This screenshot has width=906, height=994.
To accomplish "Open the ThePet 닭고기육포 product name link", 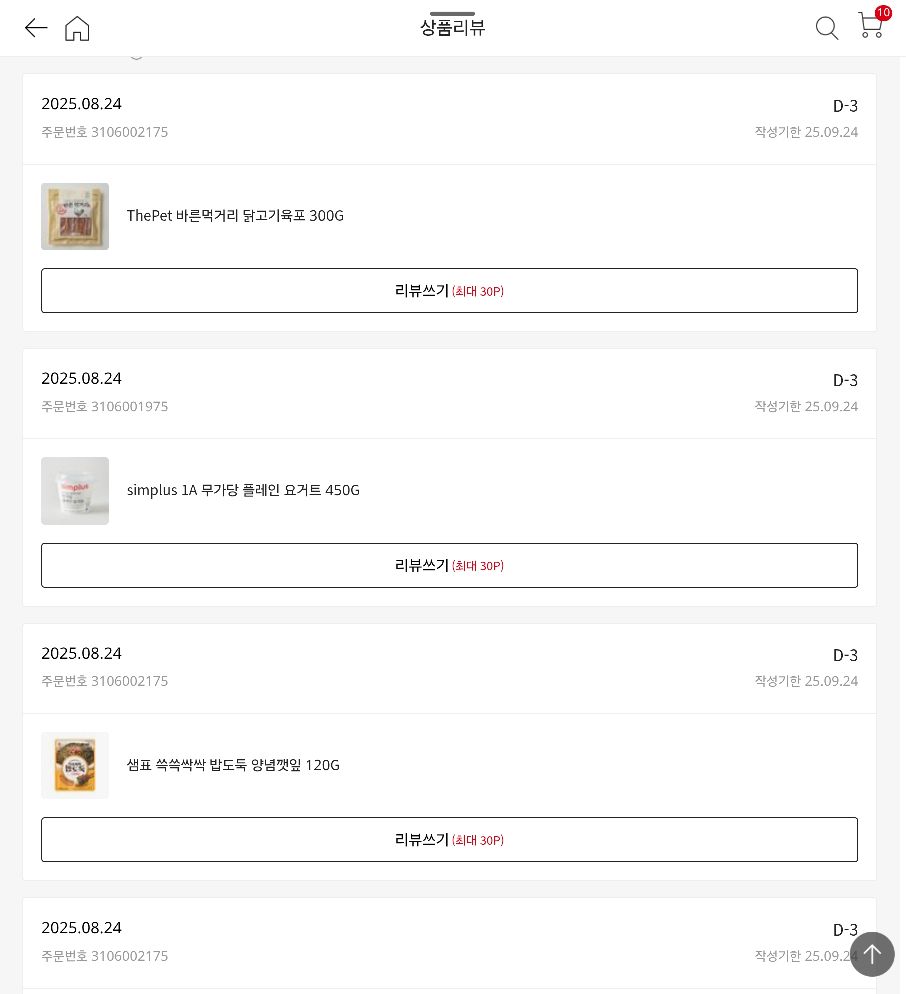I will pos(235,216).
